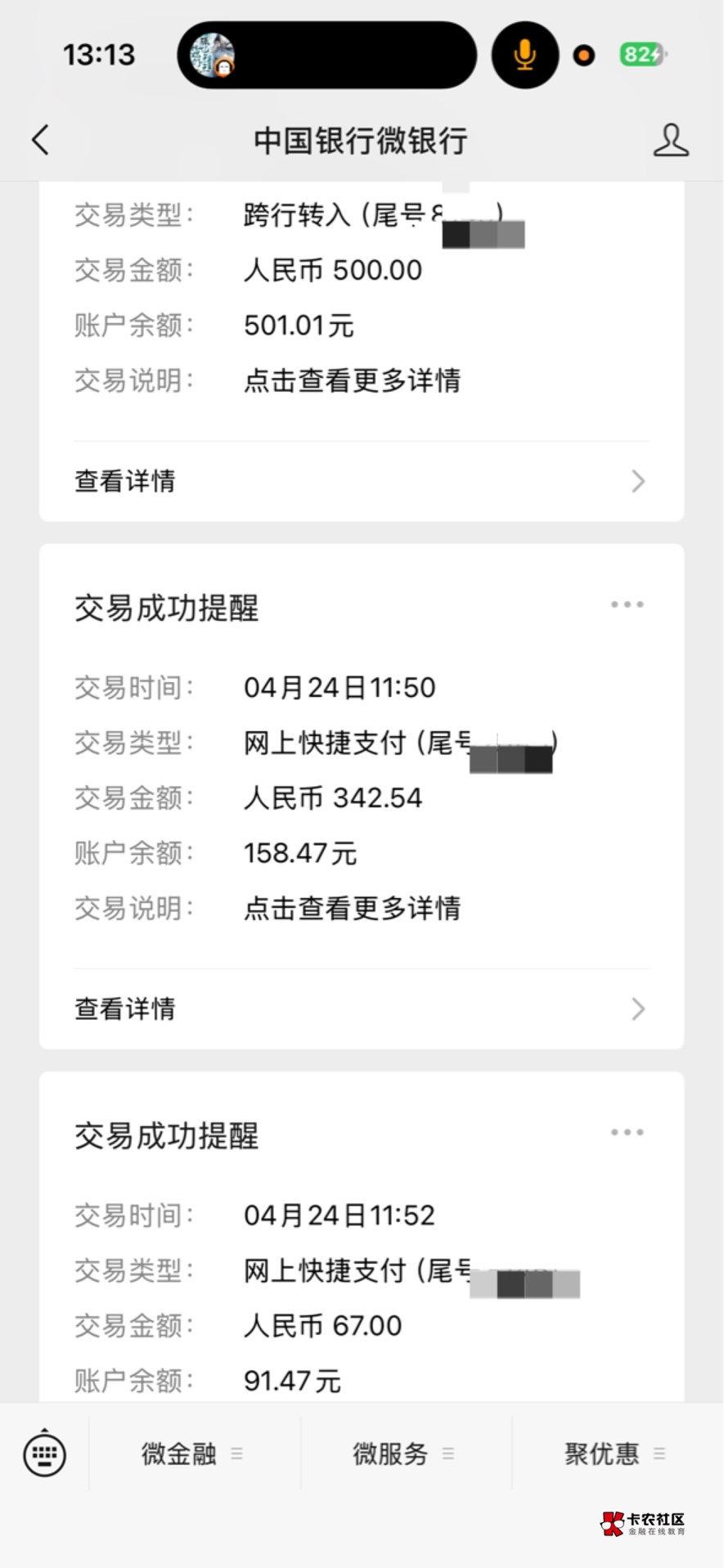Switch to keyboard input
Image resolution: width=724 pixels, height=1568 pixels.
tap(44, 1453)
